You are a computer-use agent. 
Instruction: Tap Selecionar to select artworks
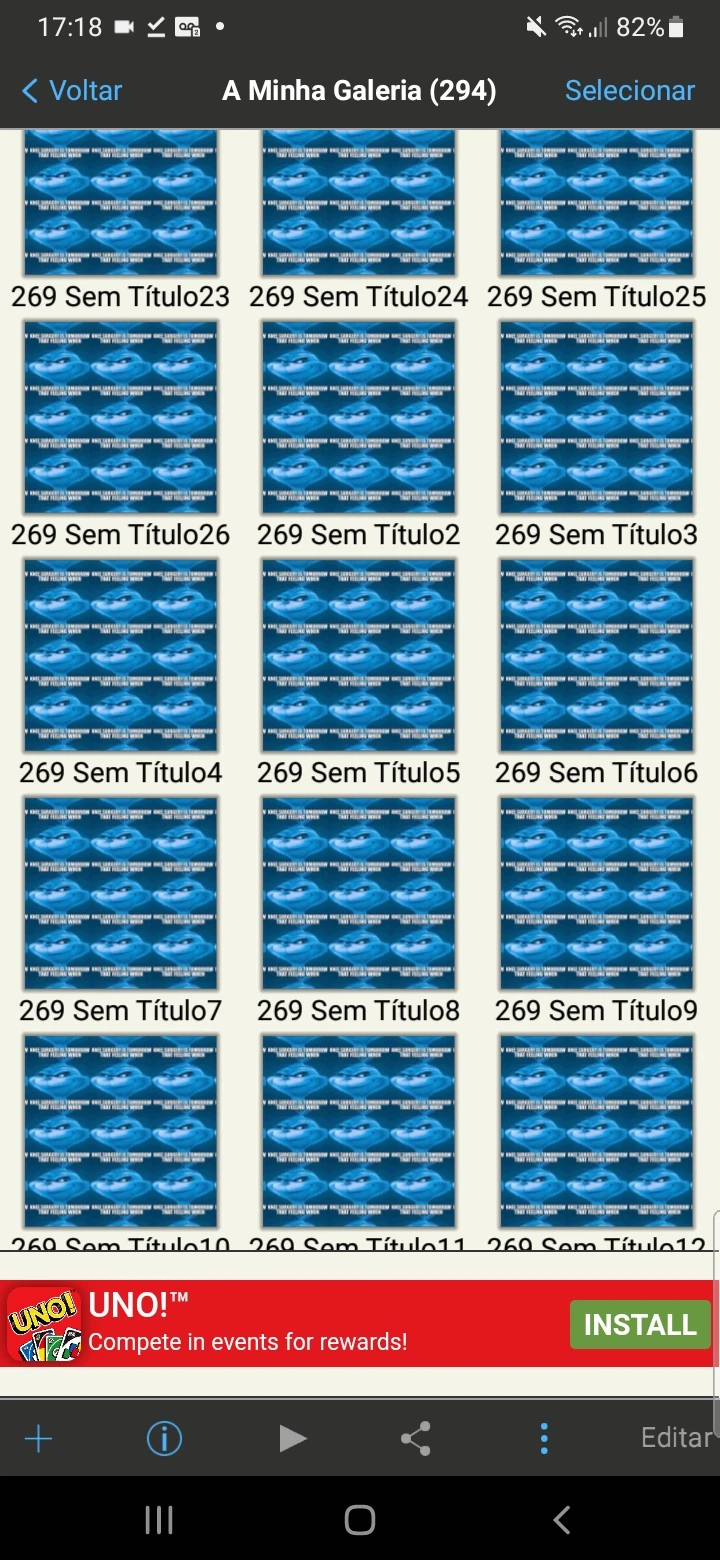pyautogui.click(x=629, y=90)
